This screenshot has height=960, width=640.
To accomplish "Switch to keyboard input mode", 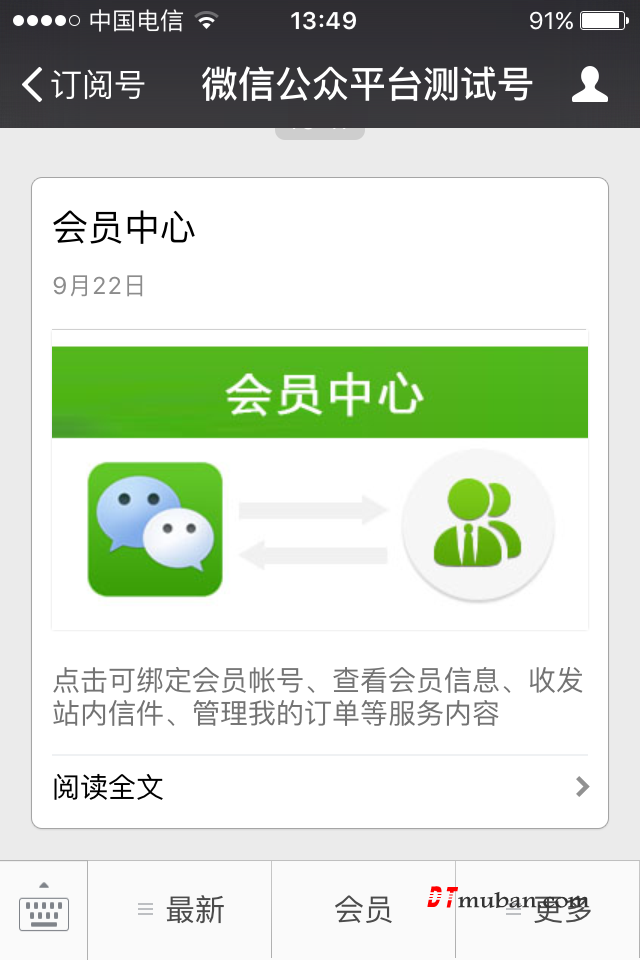I will coord(44,910).
